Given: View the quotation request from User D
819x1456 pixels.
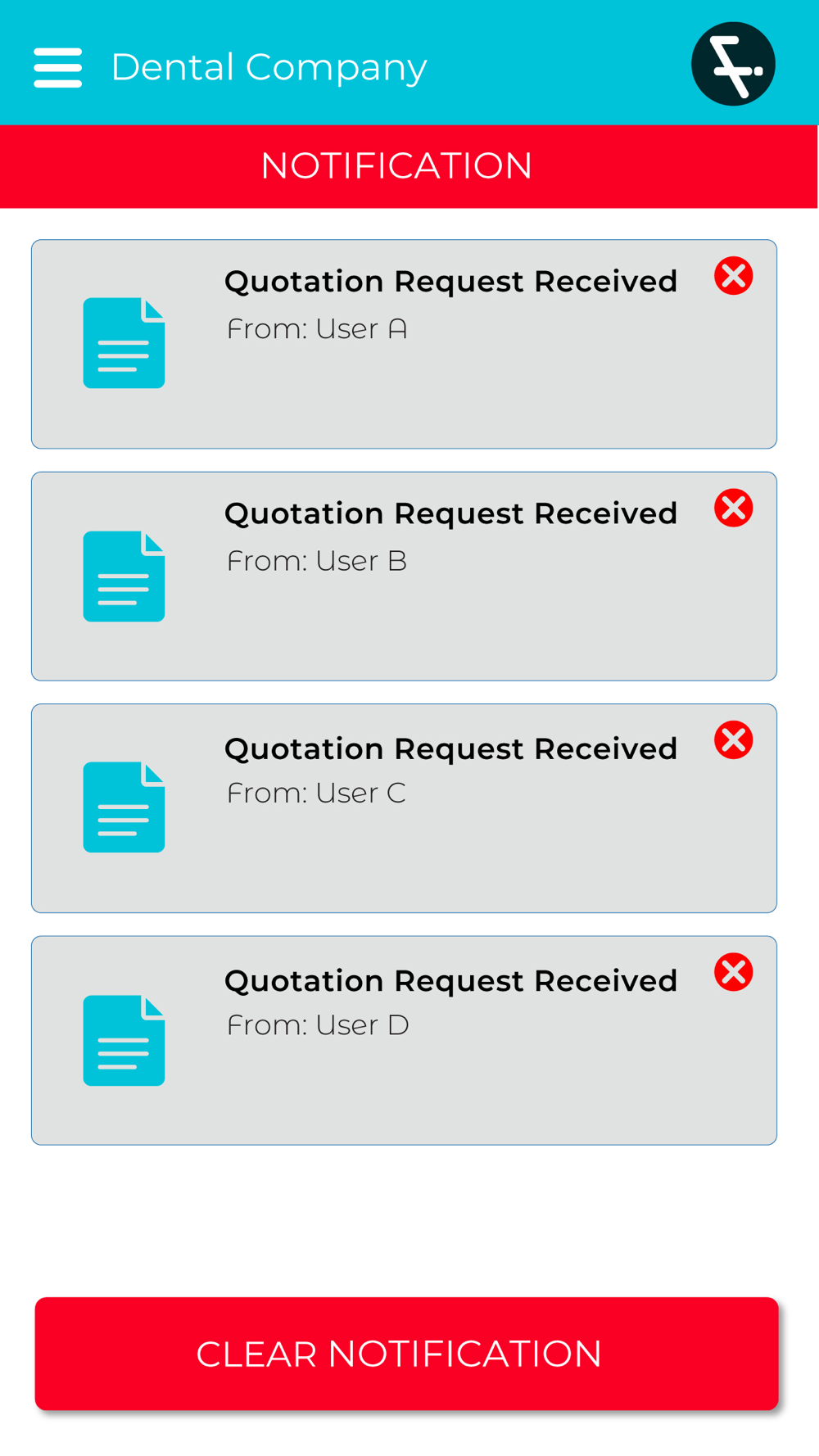Looking at the screenshot, I should click(404, 1041).
